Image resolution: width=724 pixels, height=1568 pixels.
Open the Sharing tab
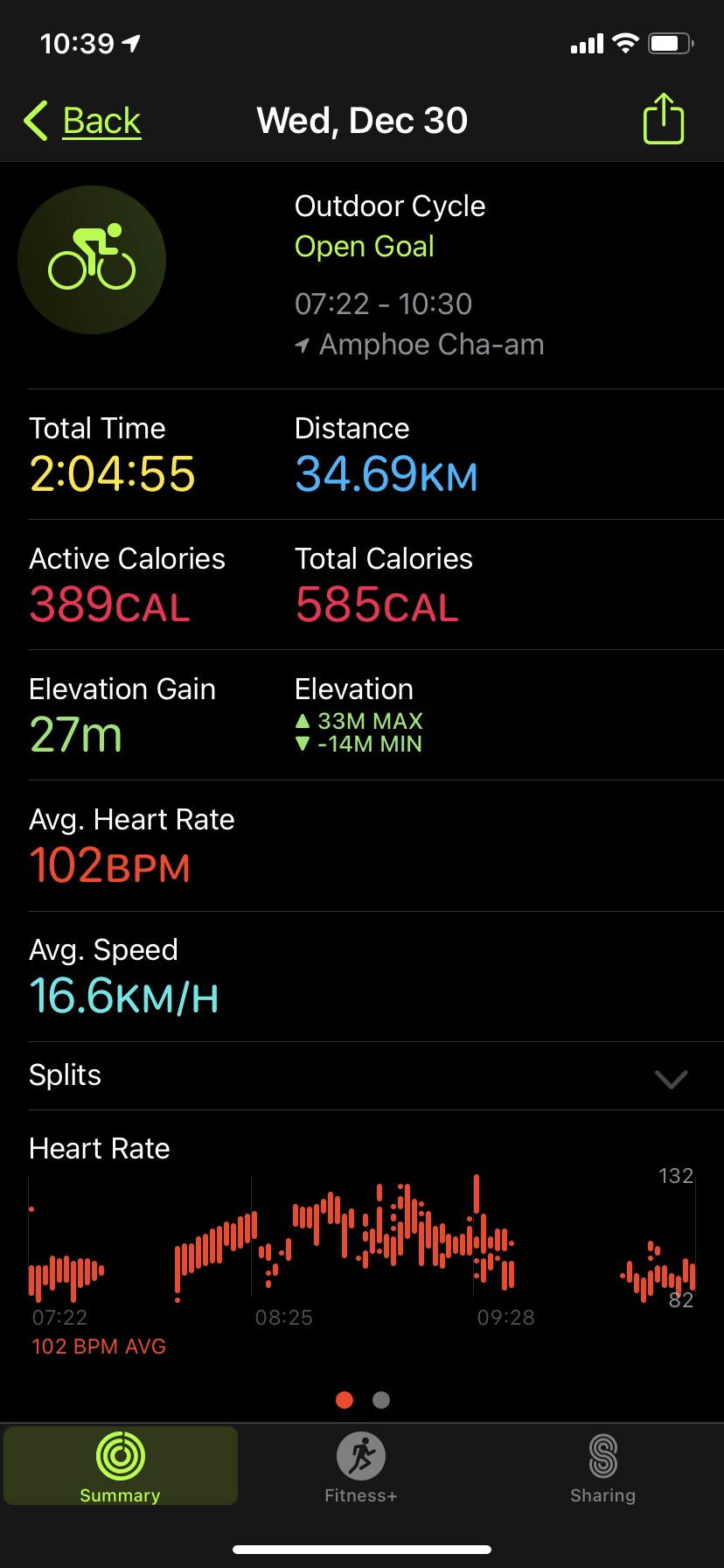point(602,1467)
